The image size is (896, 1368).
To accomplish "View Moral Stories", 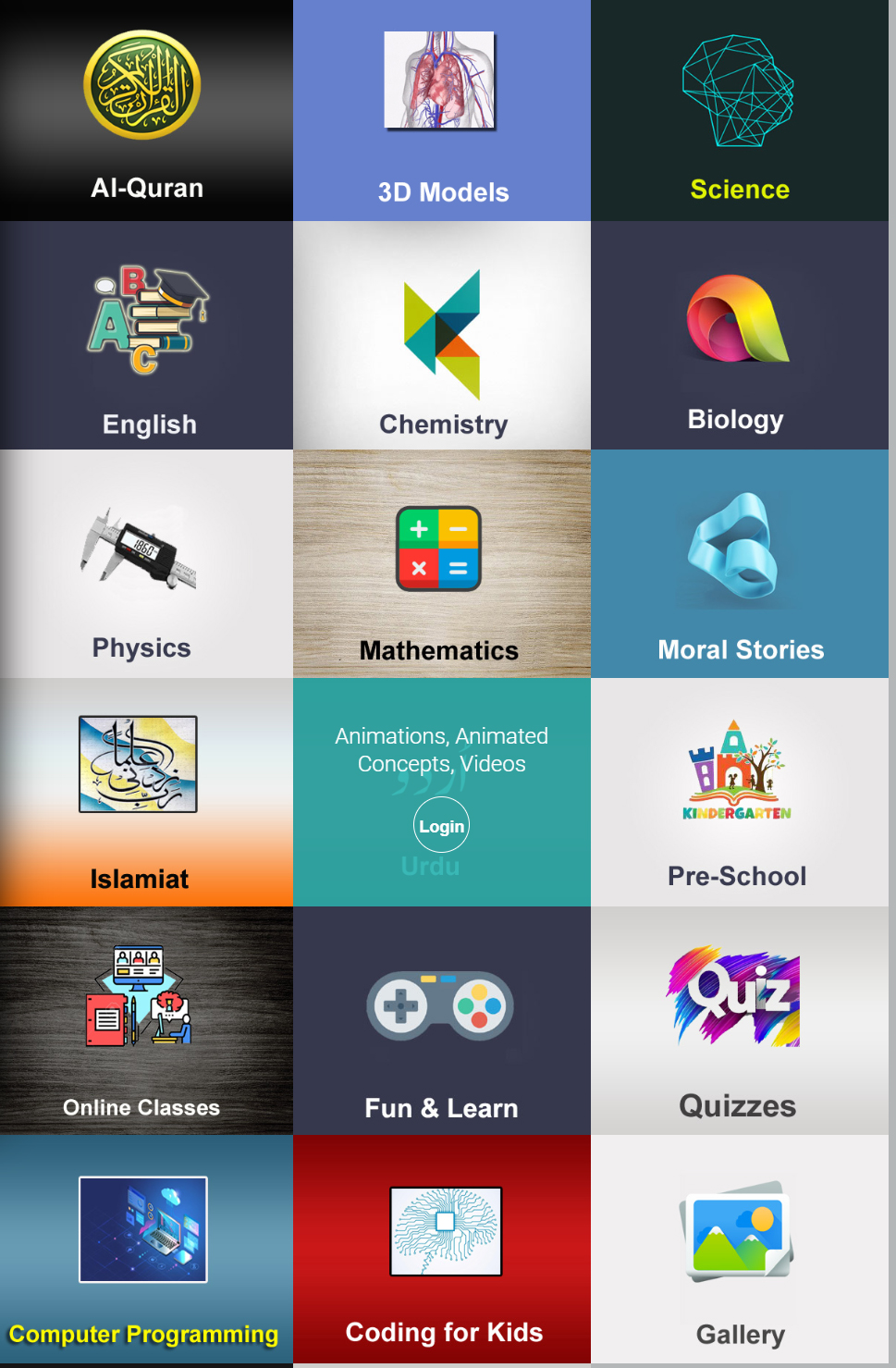I will (x=740, y=564).
